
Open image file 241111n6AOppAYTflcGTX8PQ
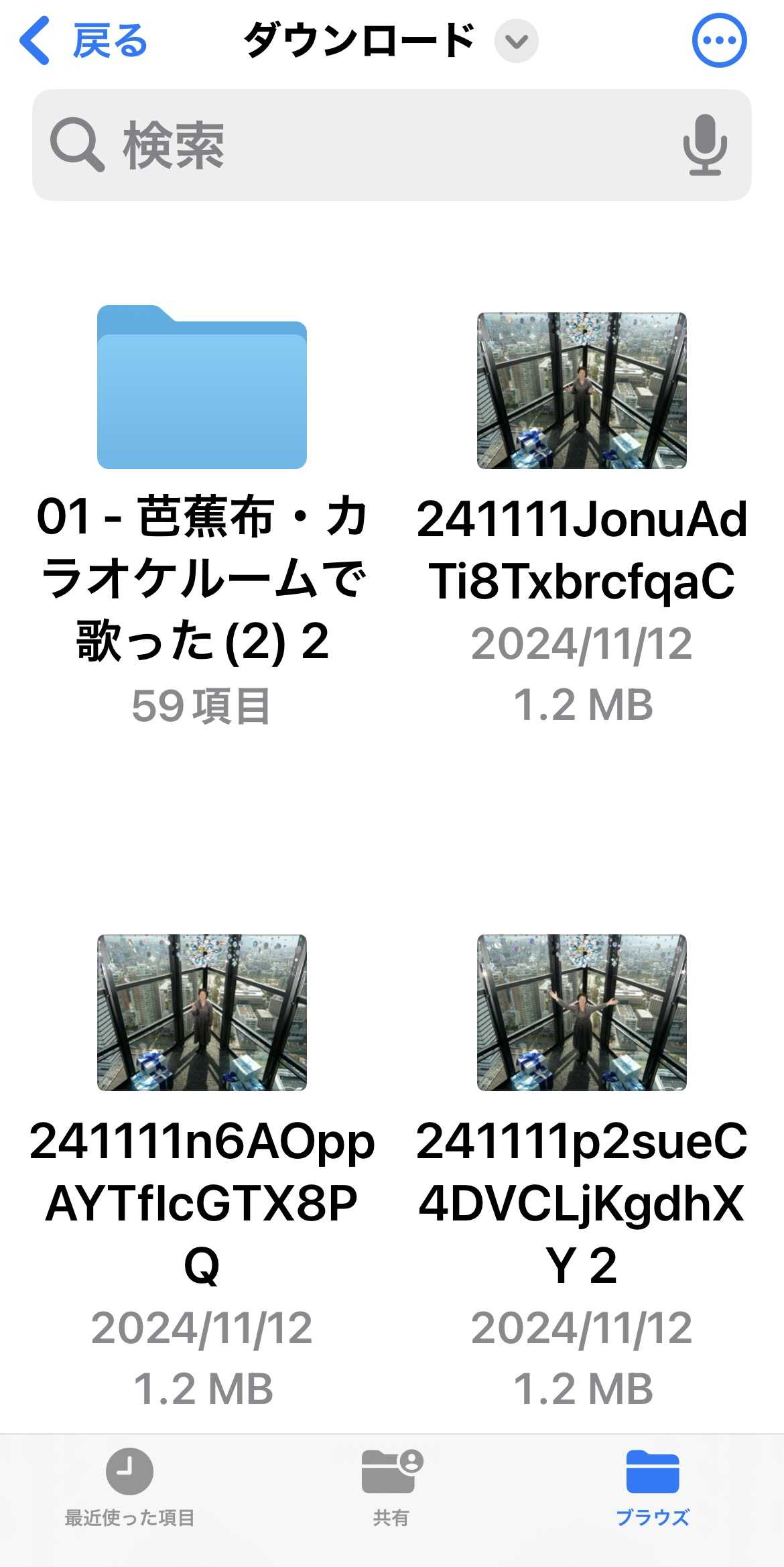point(202,1013)
